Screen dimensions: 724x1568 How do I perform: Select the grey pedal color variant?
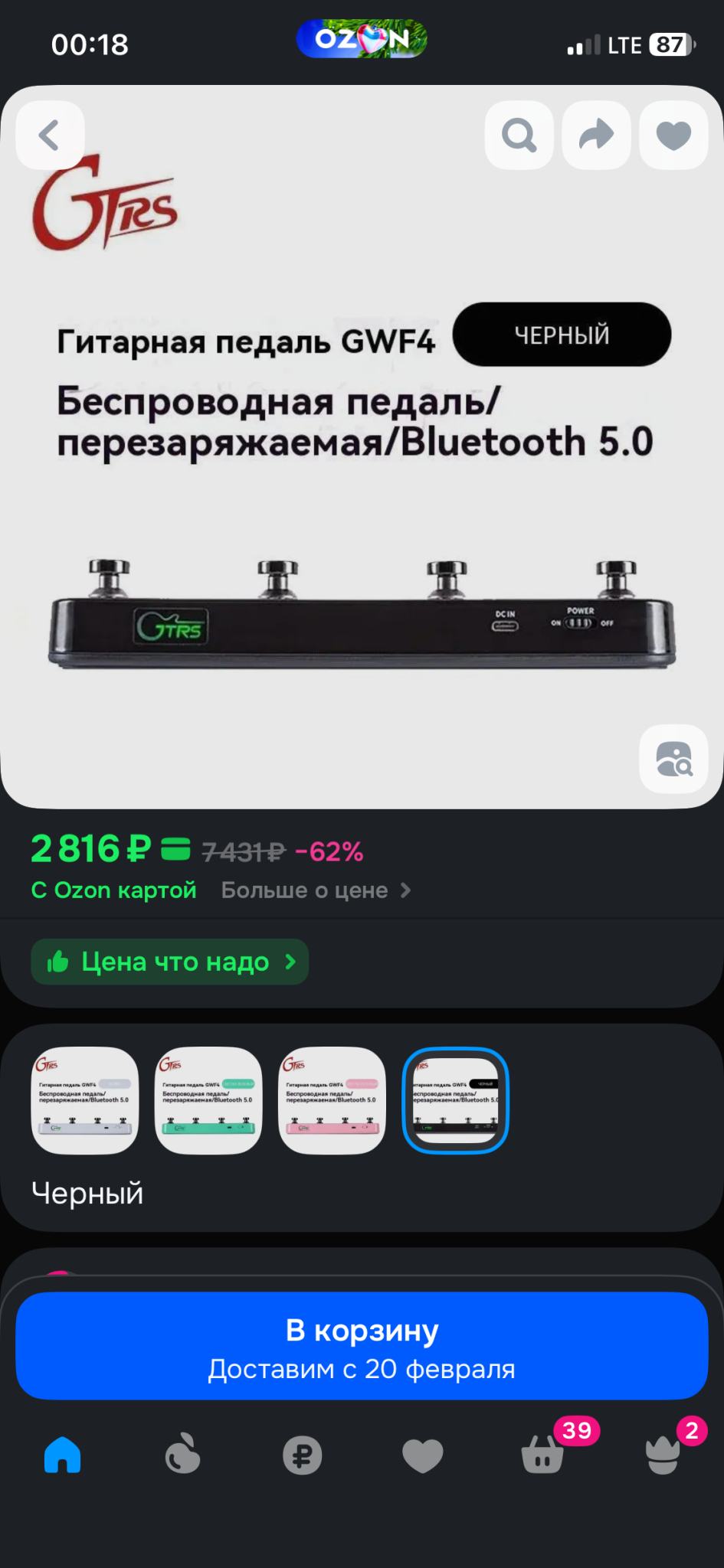[x=85, y=1099]
